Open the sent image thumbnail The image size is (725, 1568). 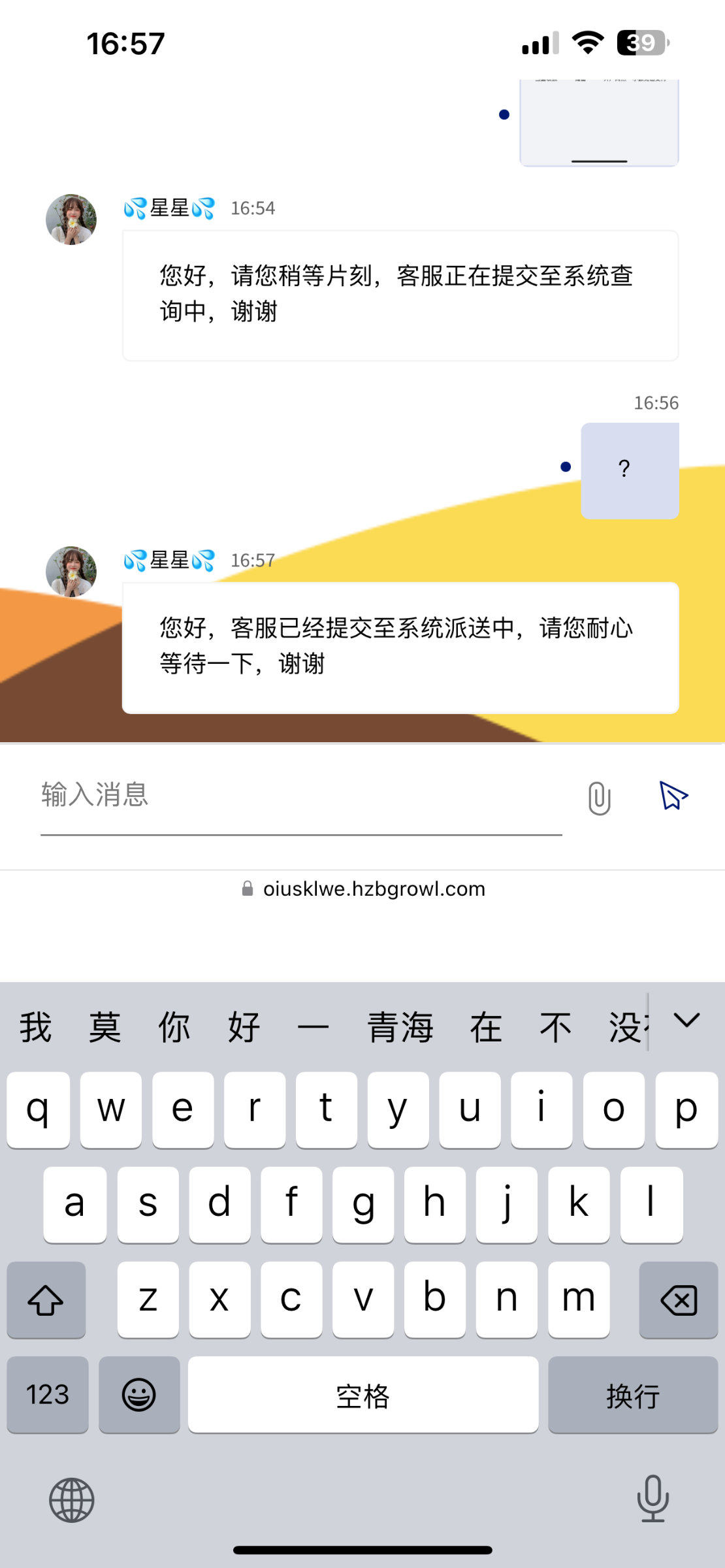(599, 123)
